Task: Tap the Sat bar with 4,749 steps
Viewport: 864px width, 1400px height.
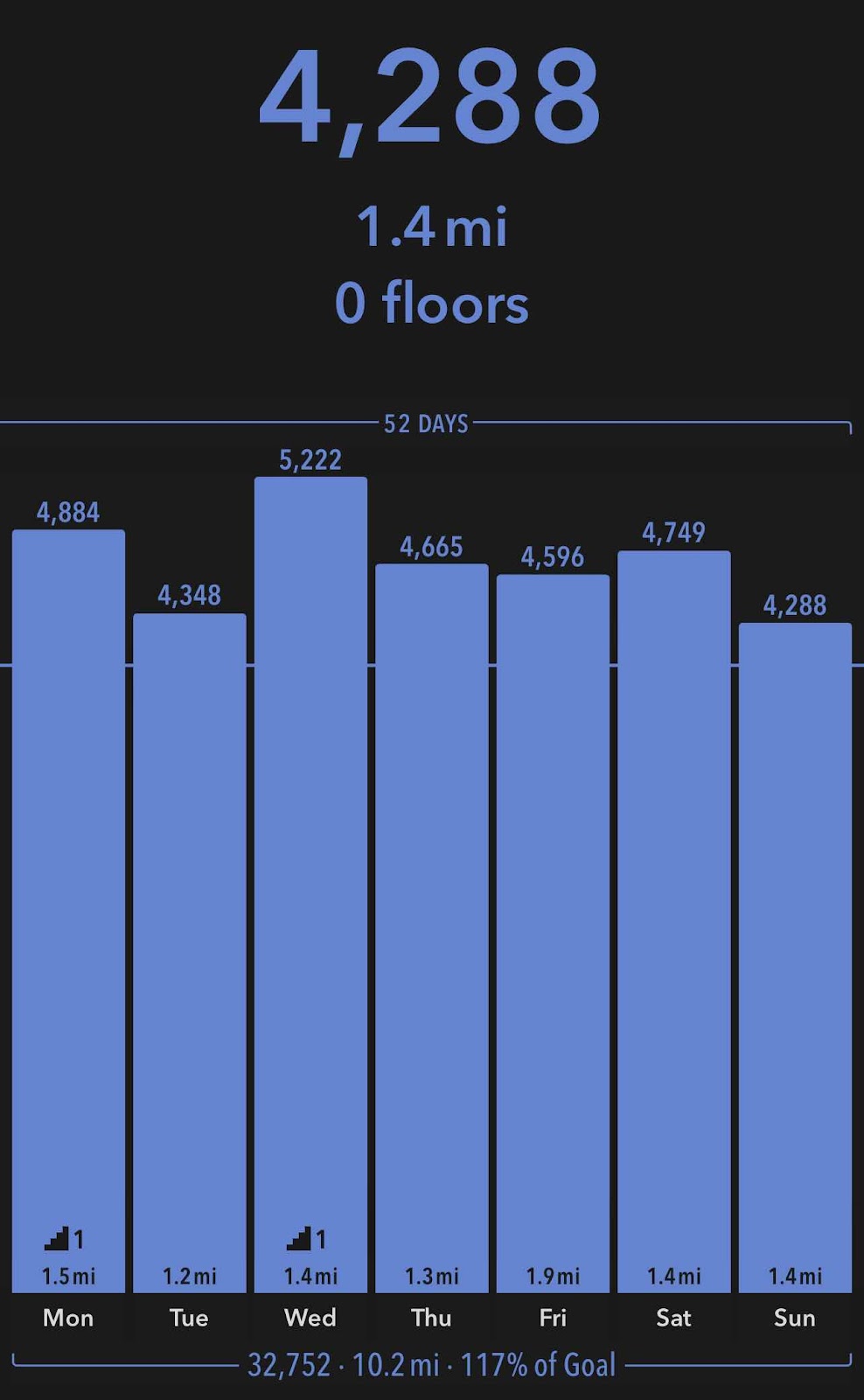Action: pyautogui.click(x=674, y=921)
